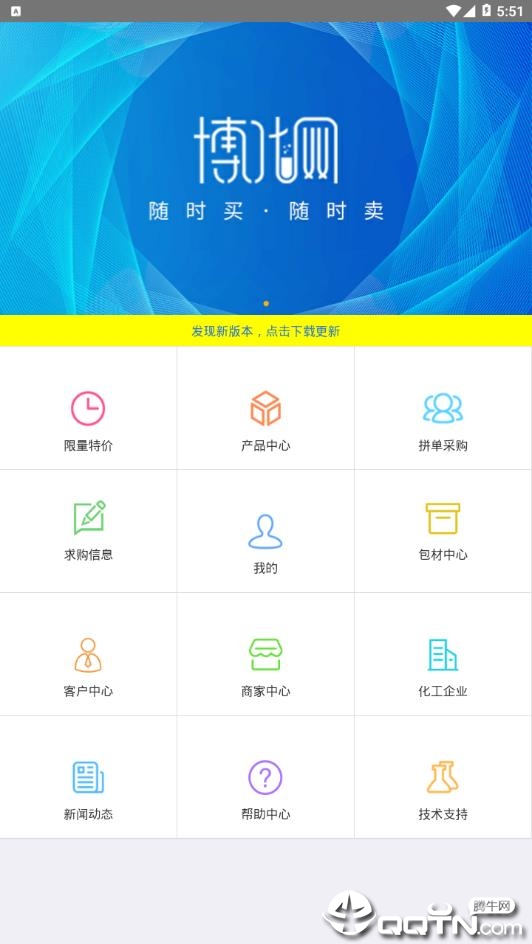The width and height of the screenshot is (532, 944).
Task: Open 商家中心 merchant center
Action: click(265, 654)
